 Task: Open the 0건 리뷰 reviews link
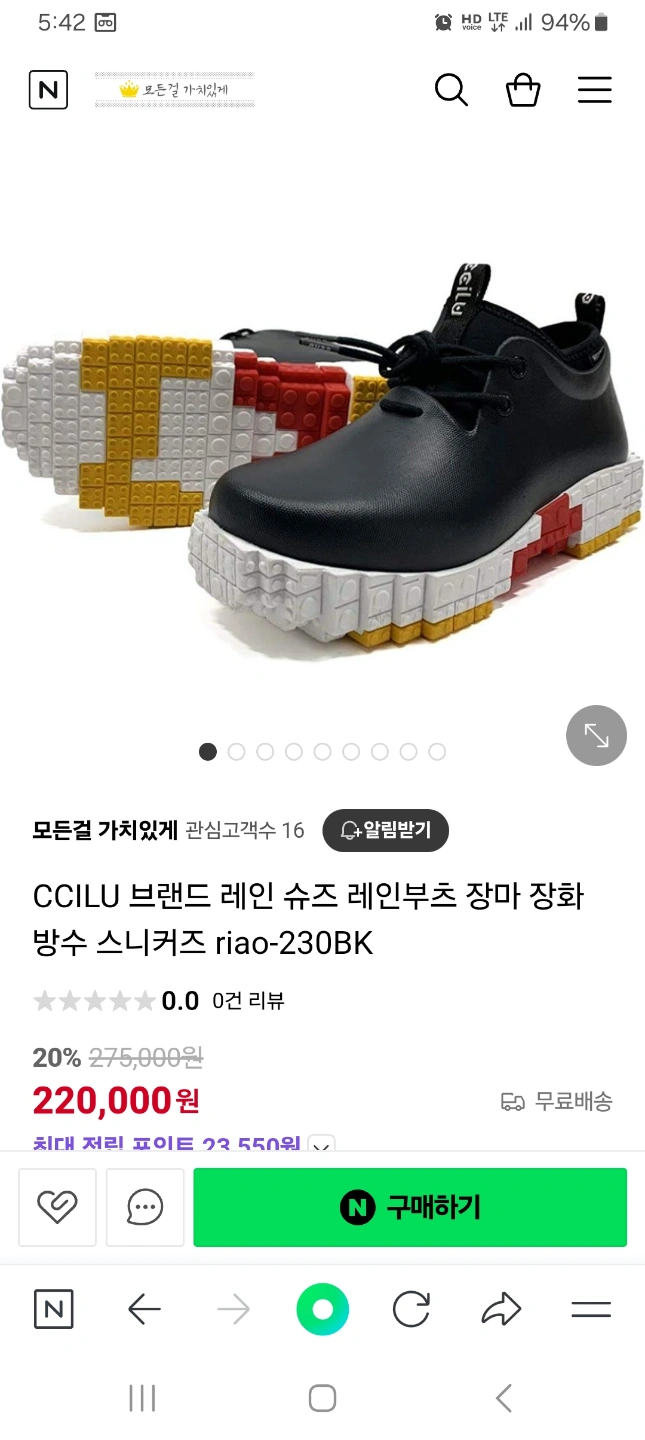coord(248,1001)
